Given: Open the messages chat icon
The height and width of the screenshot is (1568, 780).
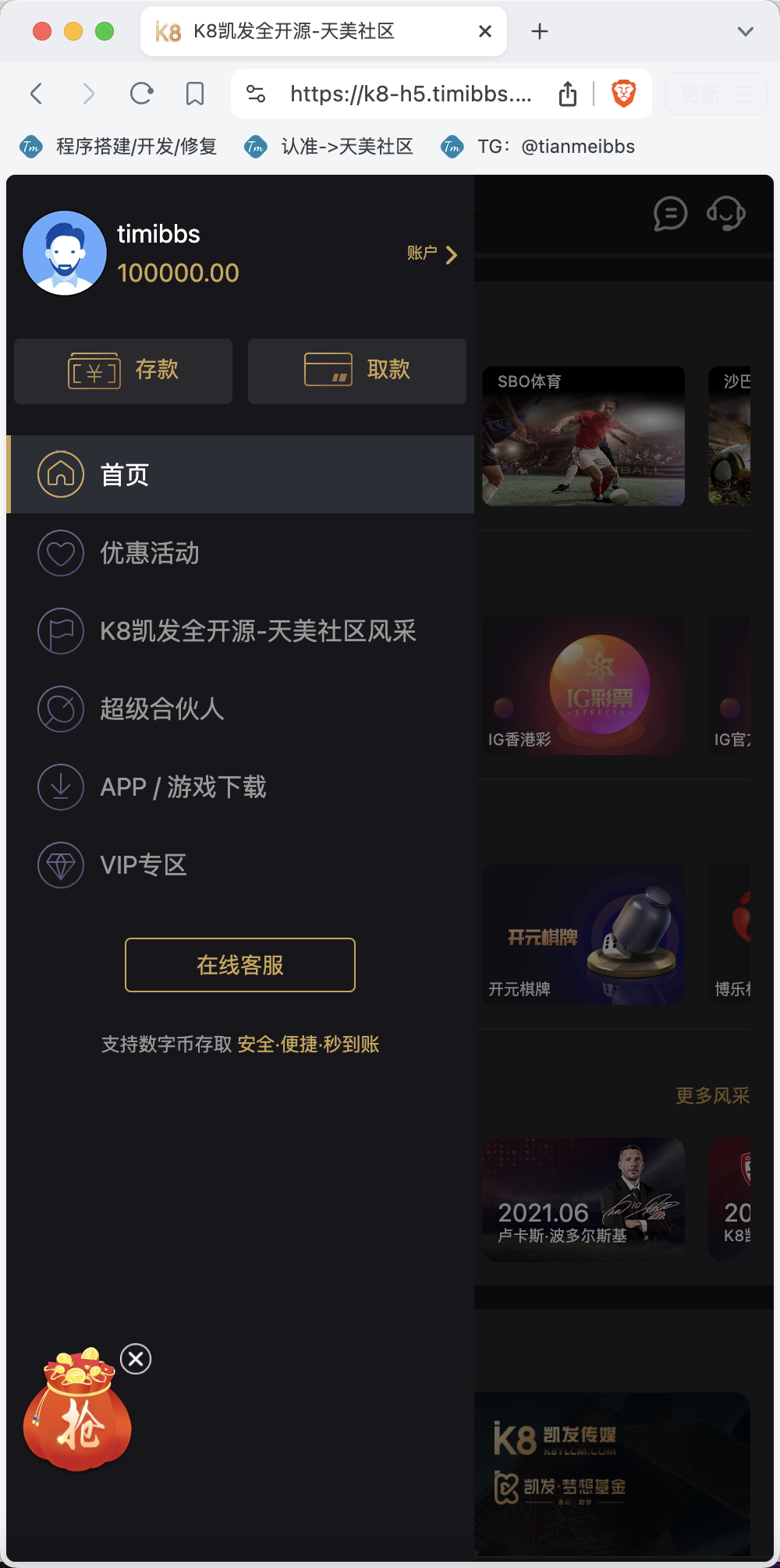Looking at the screenshot, I should tap(670, 214).
